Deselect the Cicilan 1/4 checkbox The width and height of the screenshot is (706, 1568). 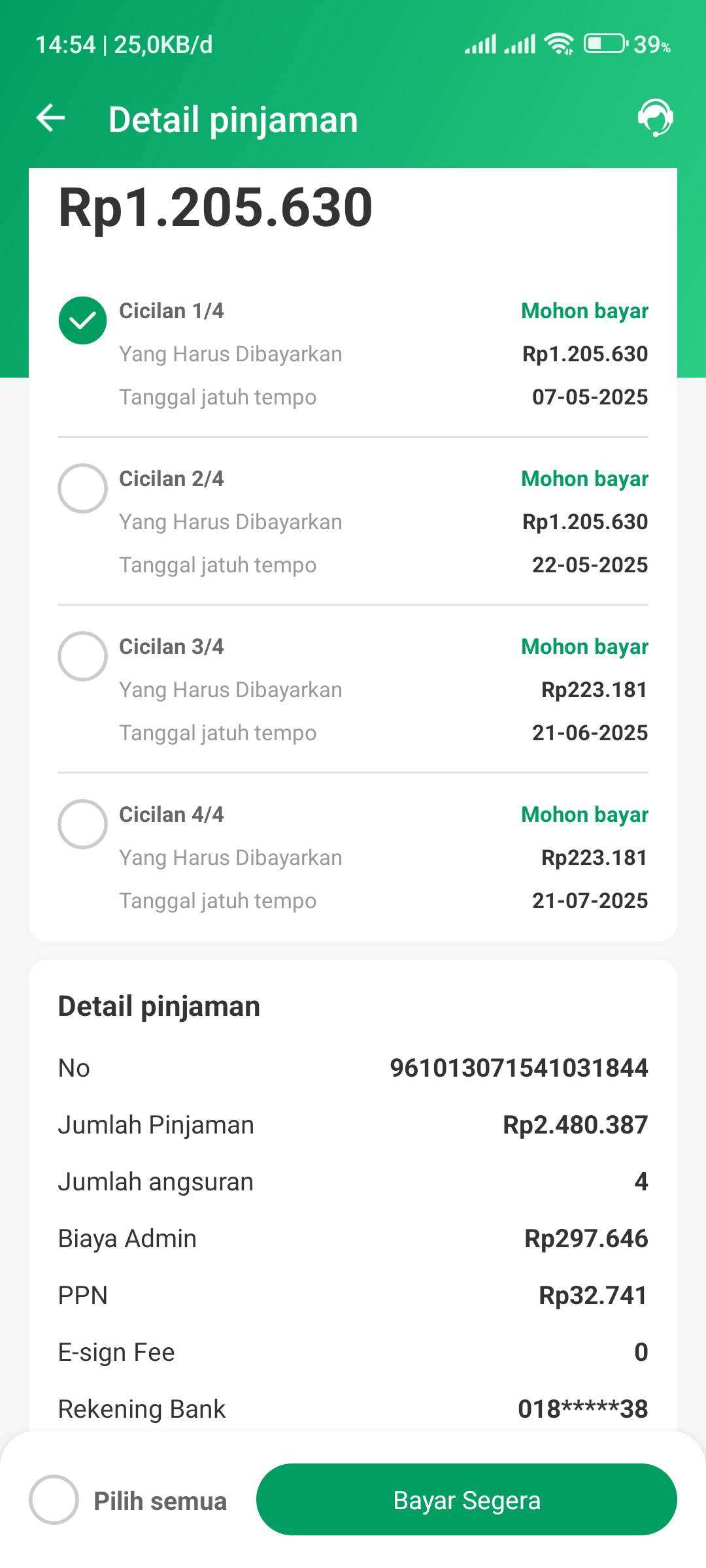[x=82, y=320]
